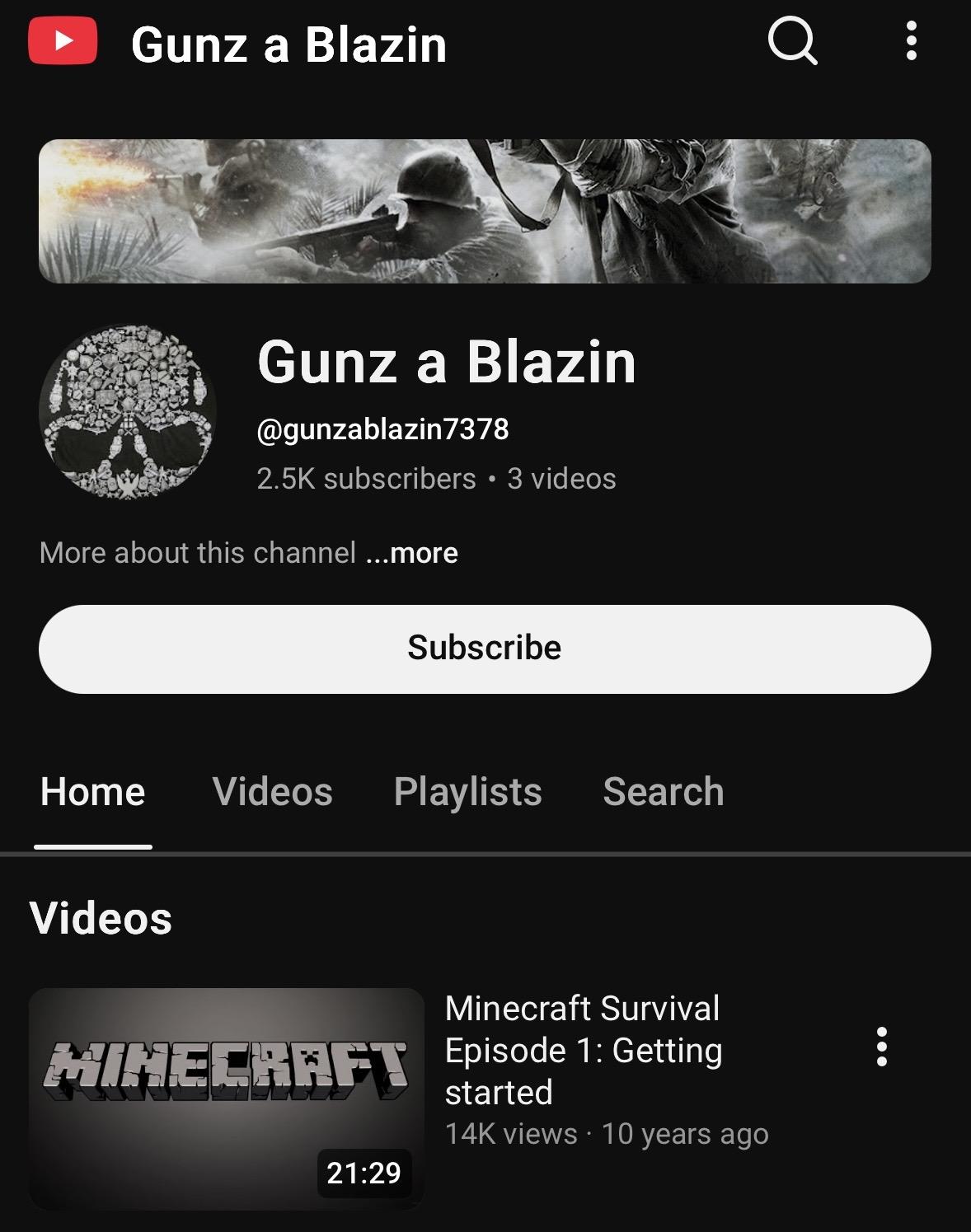Open the top-right overflow menu
This screenshot has height=1232, width=971.
click(x=911, y=41)
